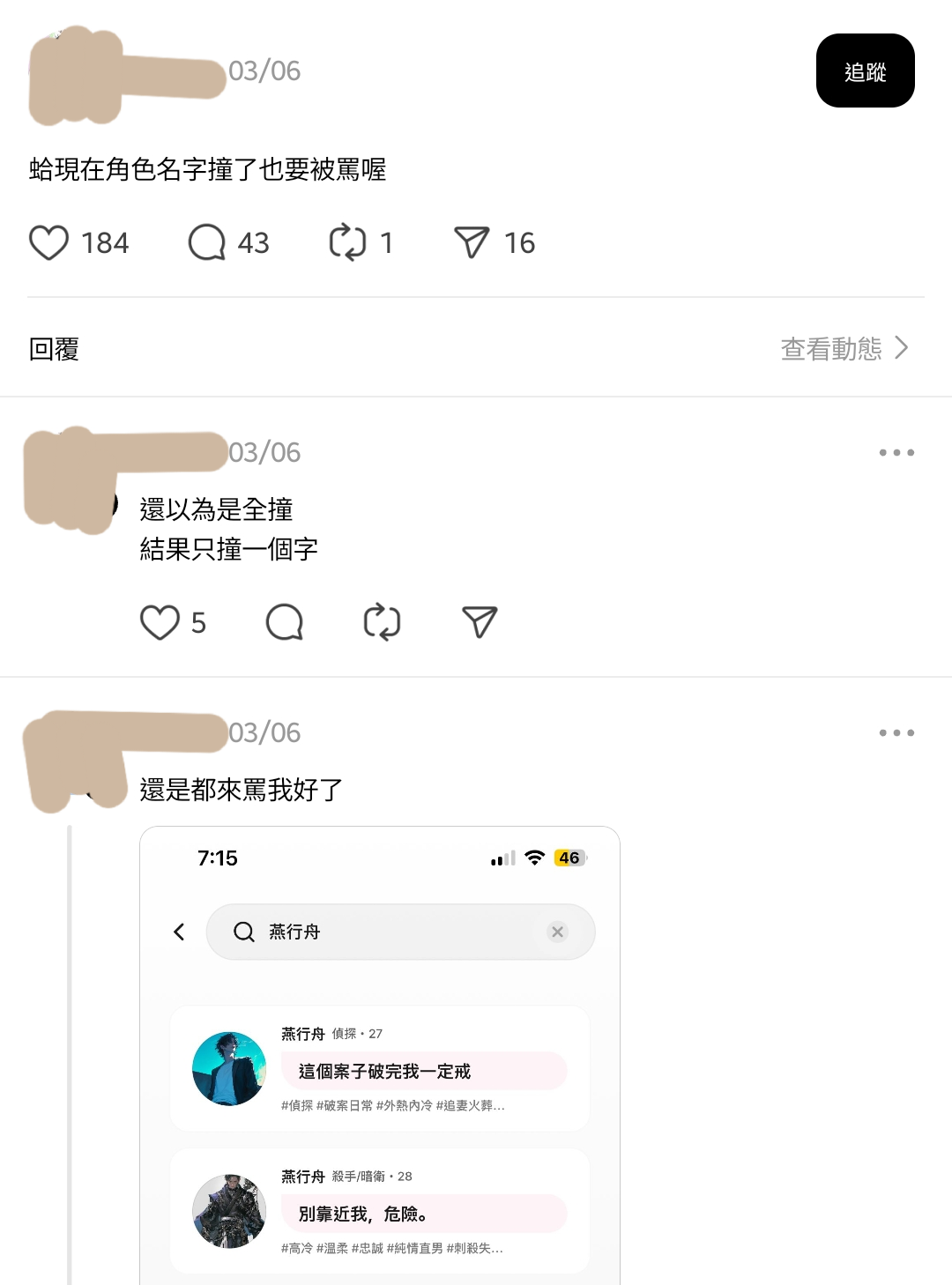Tap the 追蹤 follow button

coord(865,71)
